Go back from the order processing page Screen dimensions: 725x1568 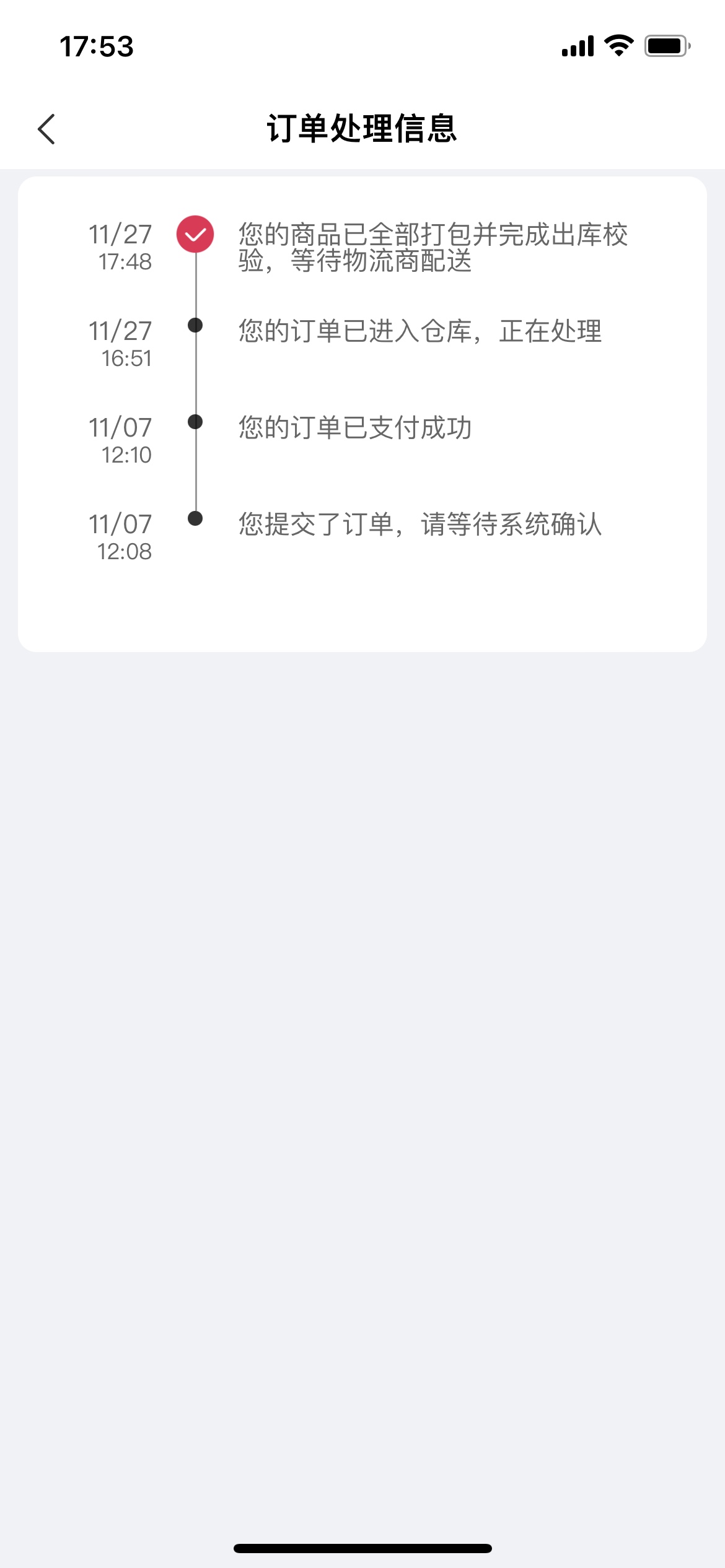tap(46, 129)
